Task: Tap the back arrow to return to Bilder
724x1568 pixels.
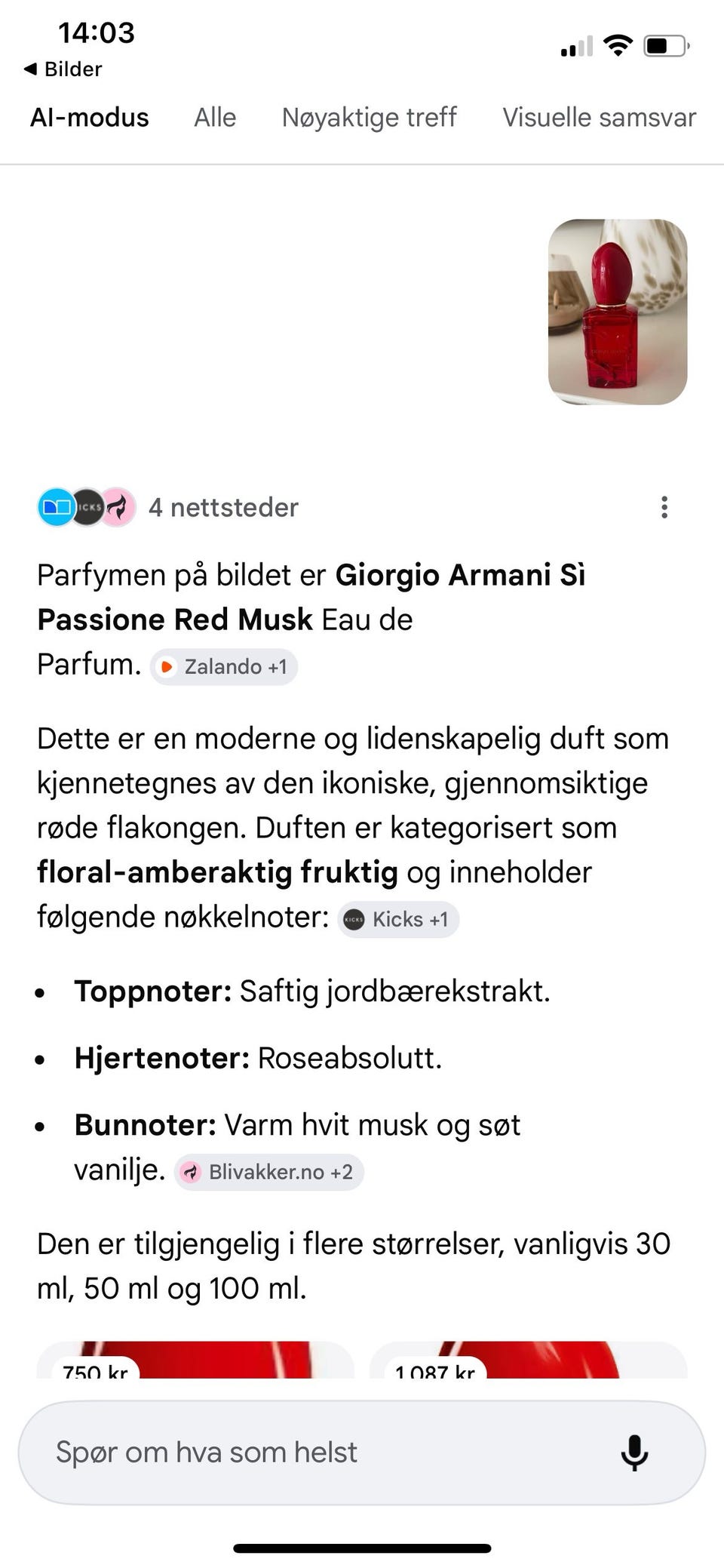Action: tap(29, 69)
